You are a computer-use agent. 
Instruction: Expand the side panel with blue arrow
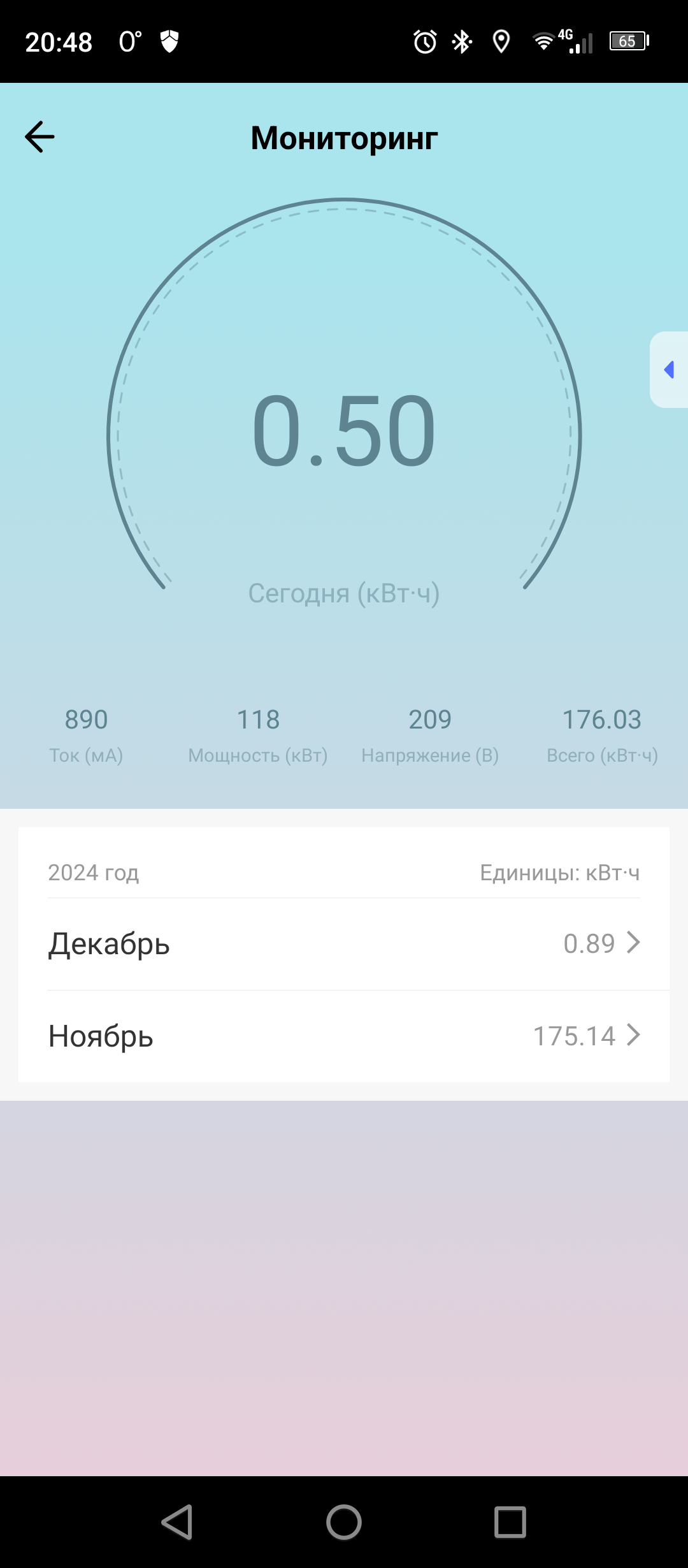[669, 370]
